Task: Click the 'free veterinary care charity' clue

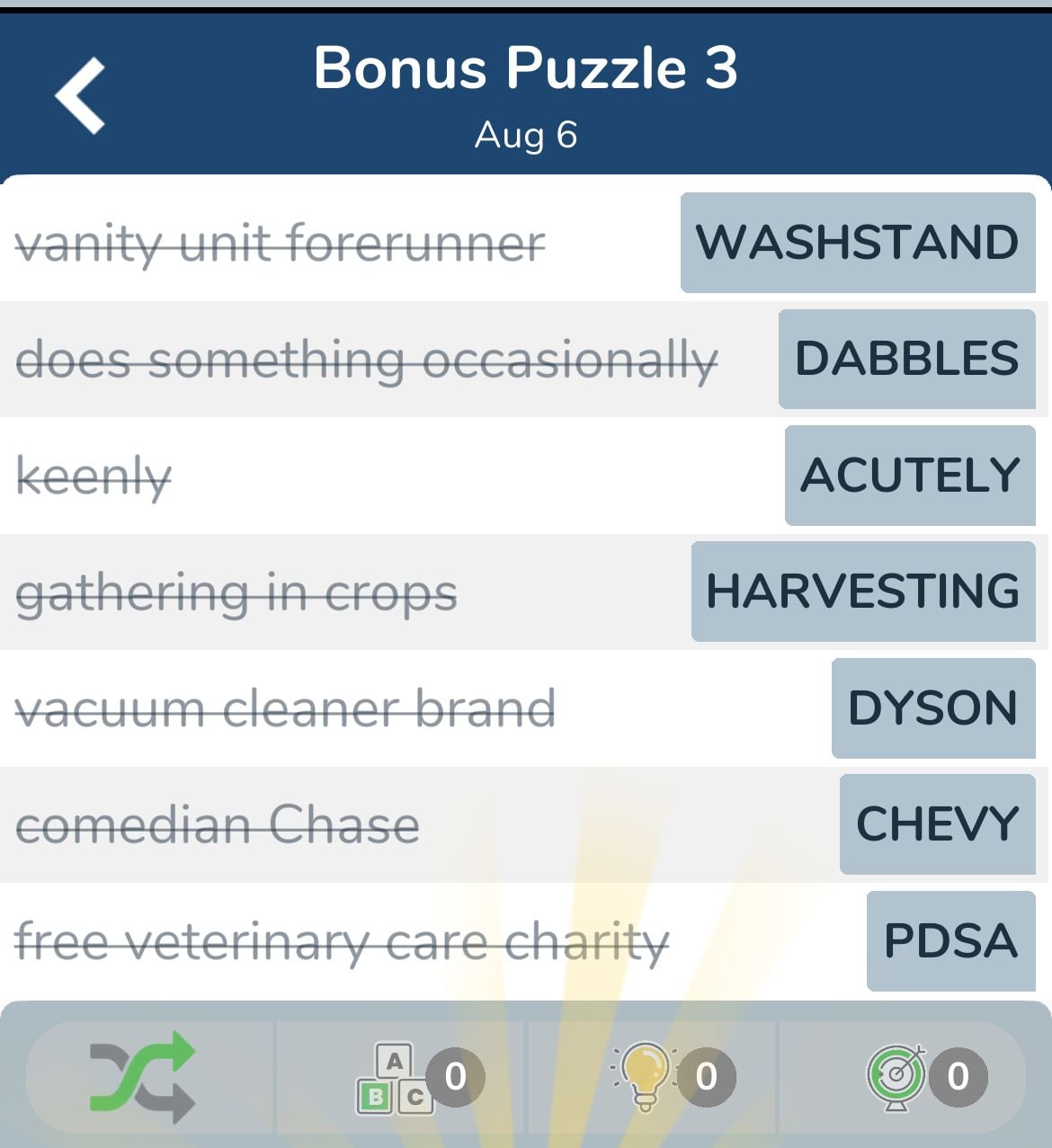Action: click(343, 940)
